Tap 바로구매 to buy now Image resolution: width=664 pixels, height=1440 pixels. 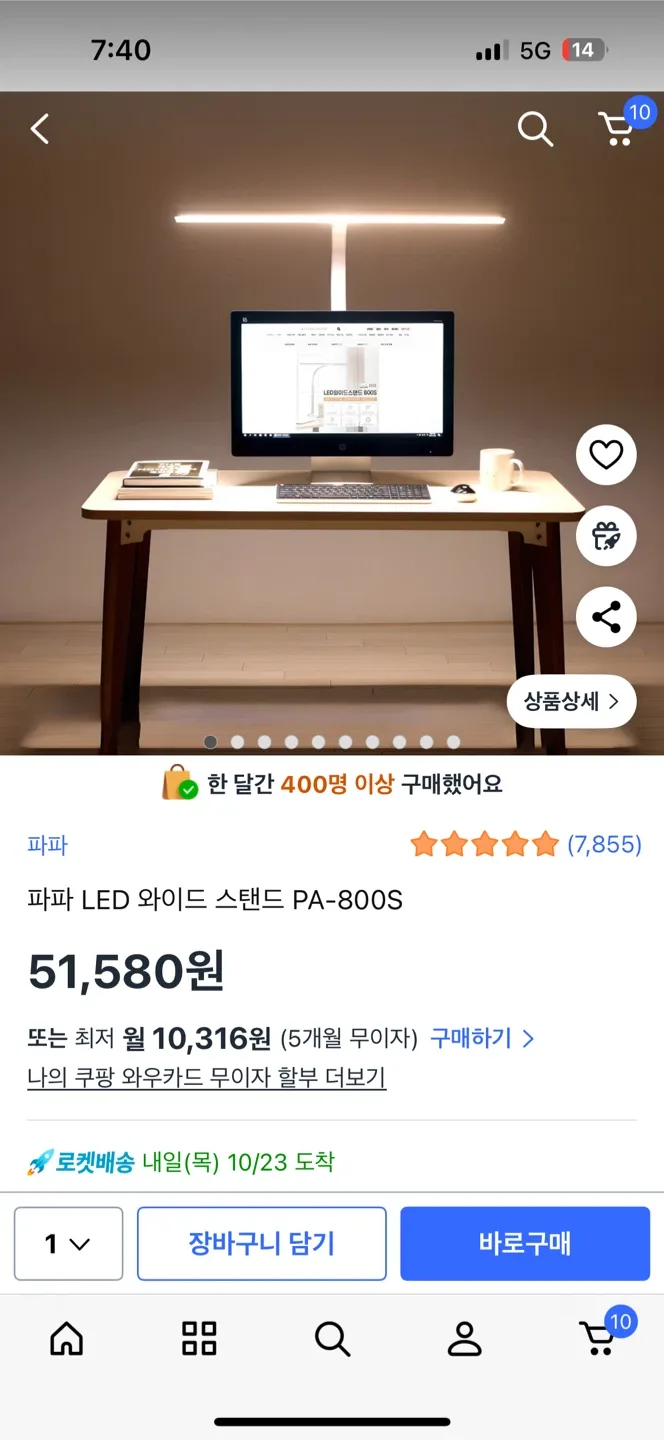[525, 1244]
